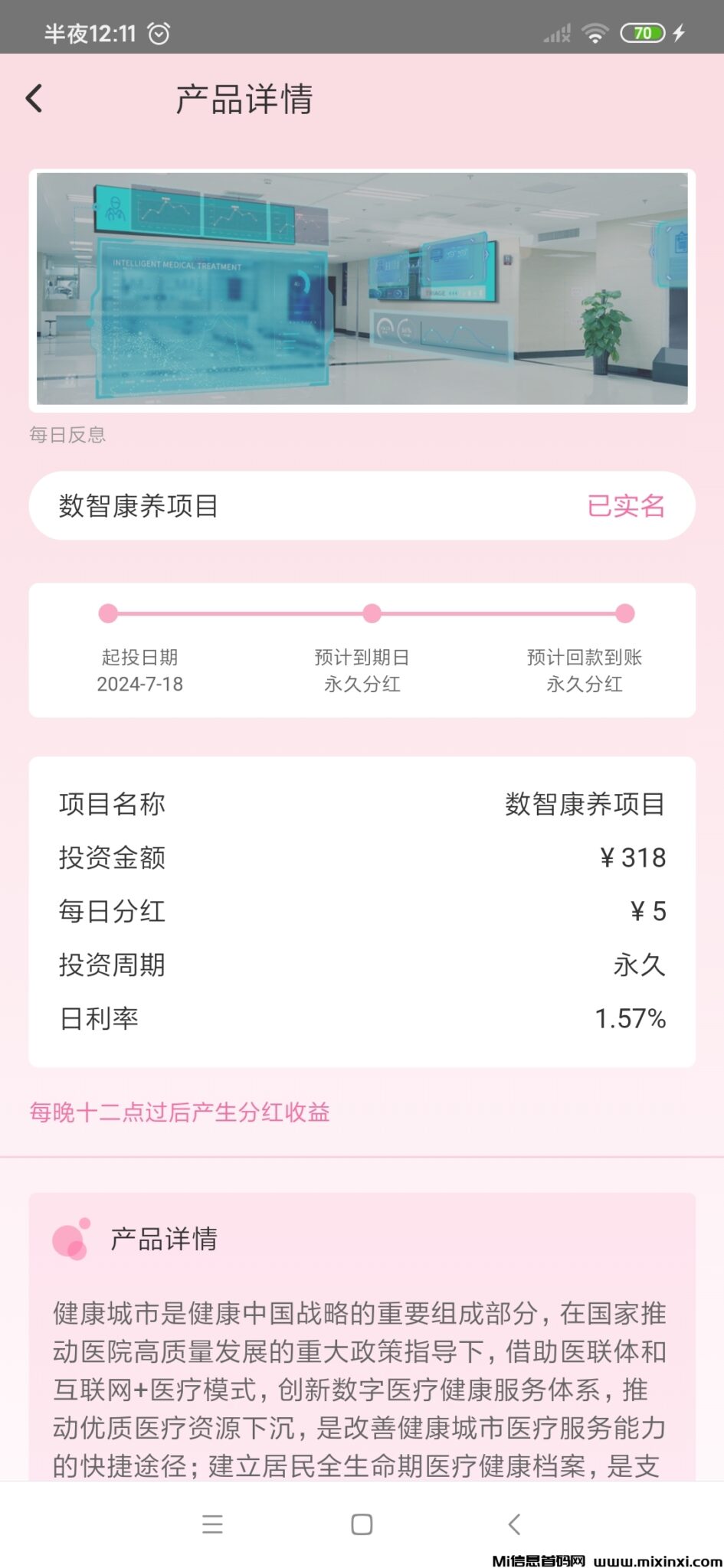Viewport: 724px width, 1568px height.
Task: Open the 数智康养项目 name card
Action: [230, 505]
